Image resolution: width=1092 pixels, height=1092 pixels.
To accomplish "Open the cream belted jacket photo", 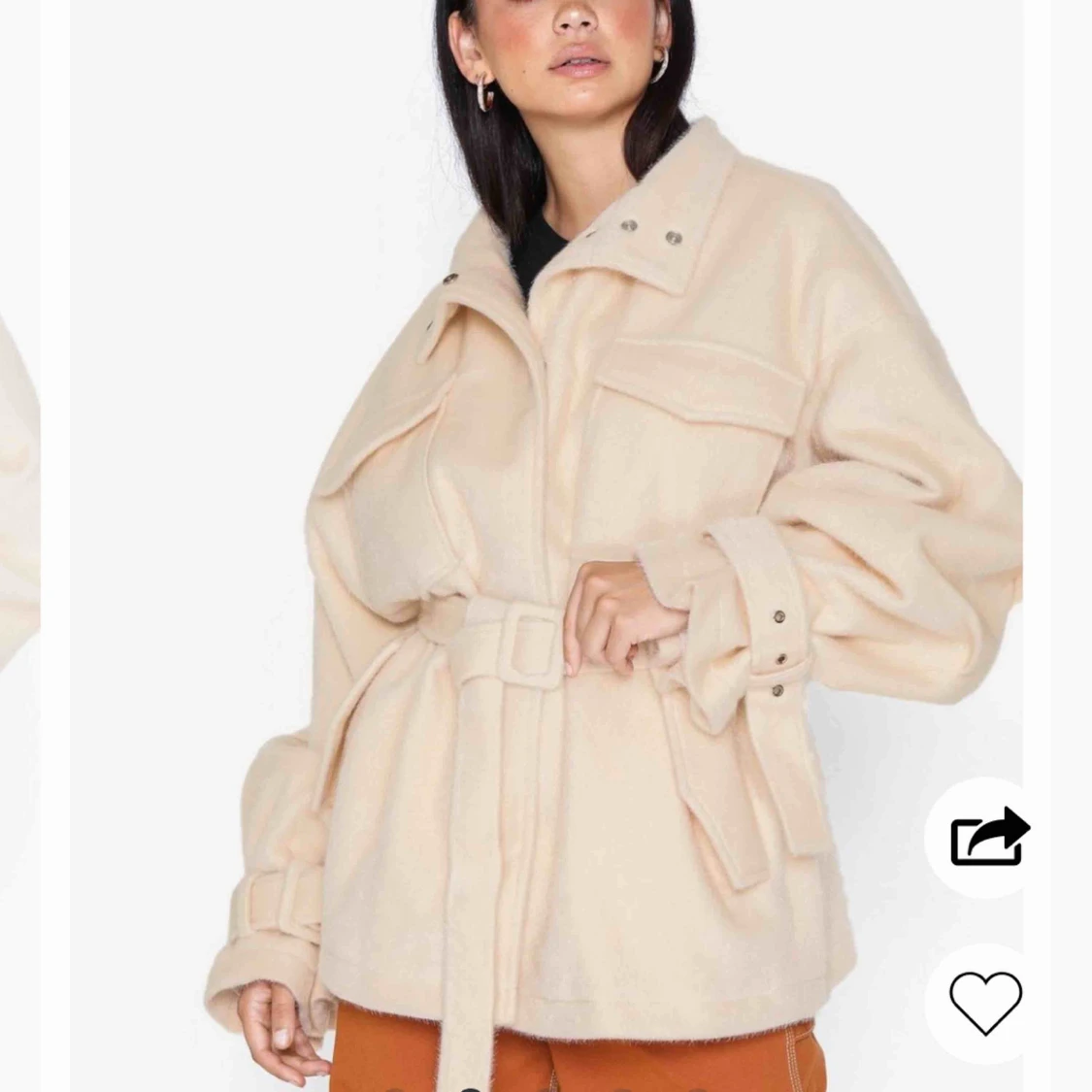I will 544,544.
